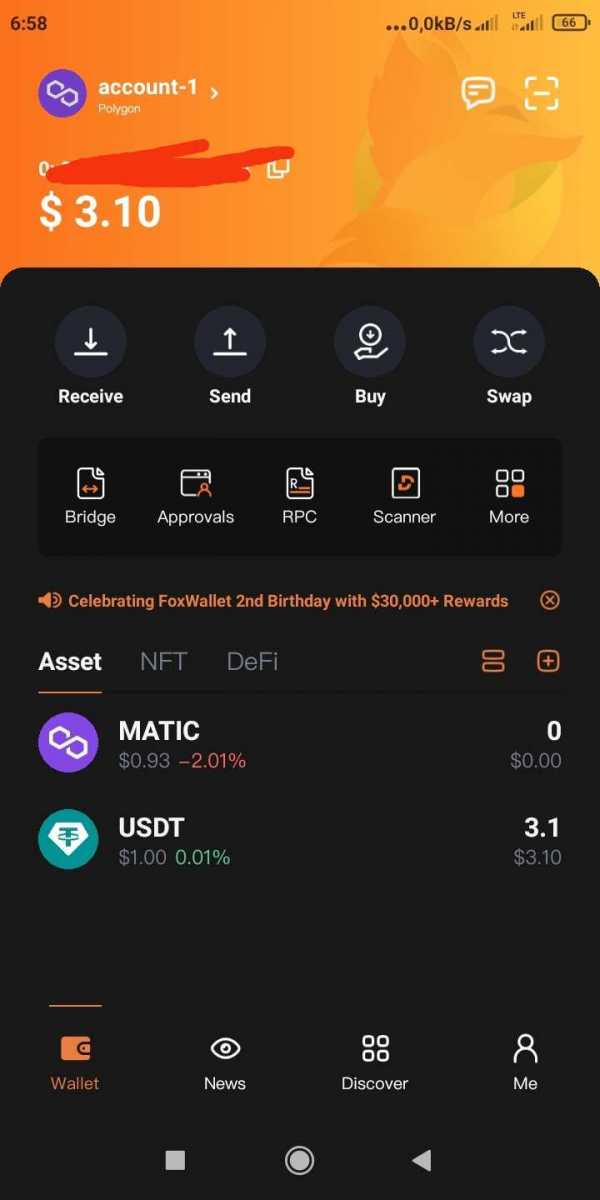Open the MATIC asset row
Image resolution: width=600 pixels, height=1200 pixels.
300,745
